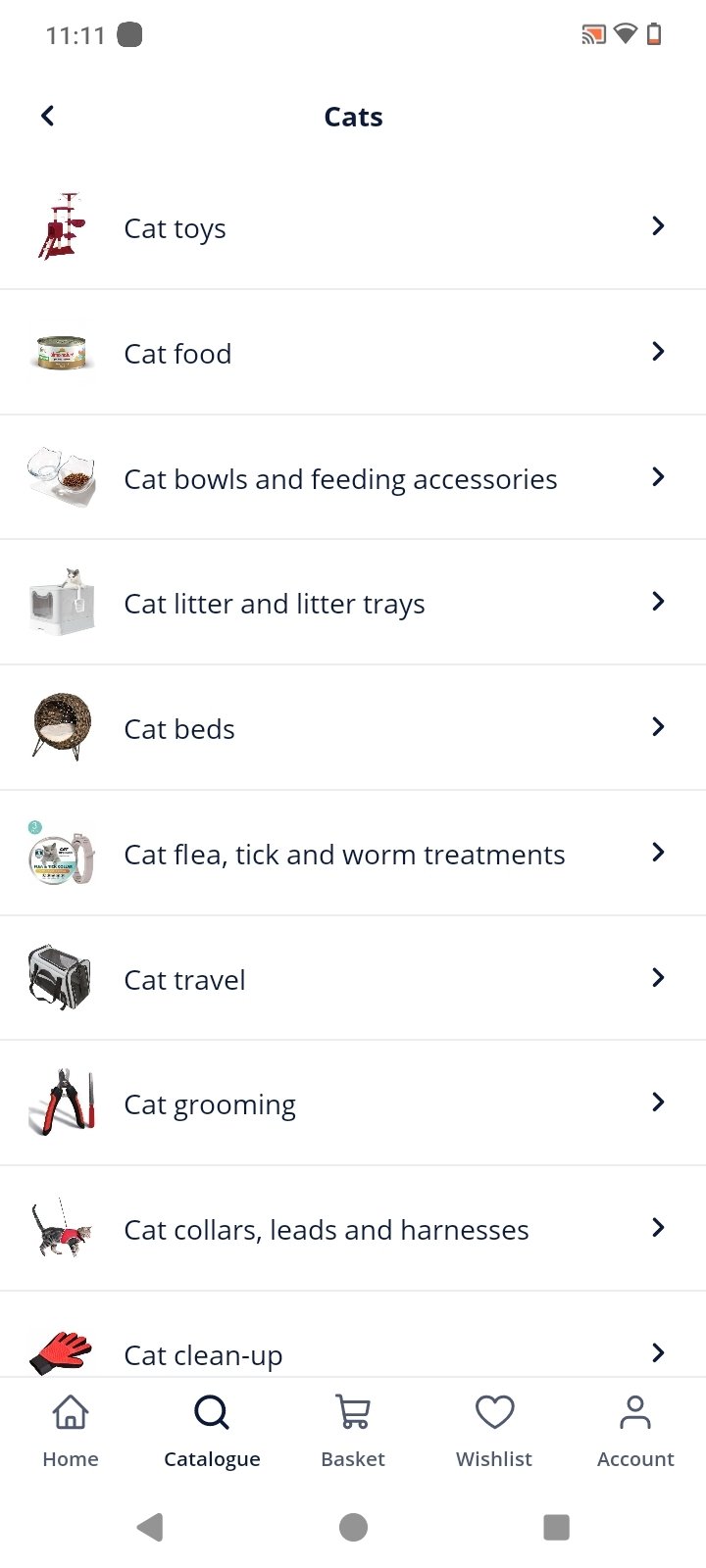This screenshot has width=706, height=1568.
Task: Open the Cat grooming category
Action: click(x=353, y=1103)
